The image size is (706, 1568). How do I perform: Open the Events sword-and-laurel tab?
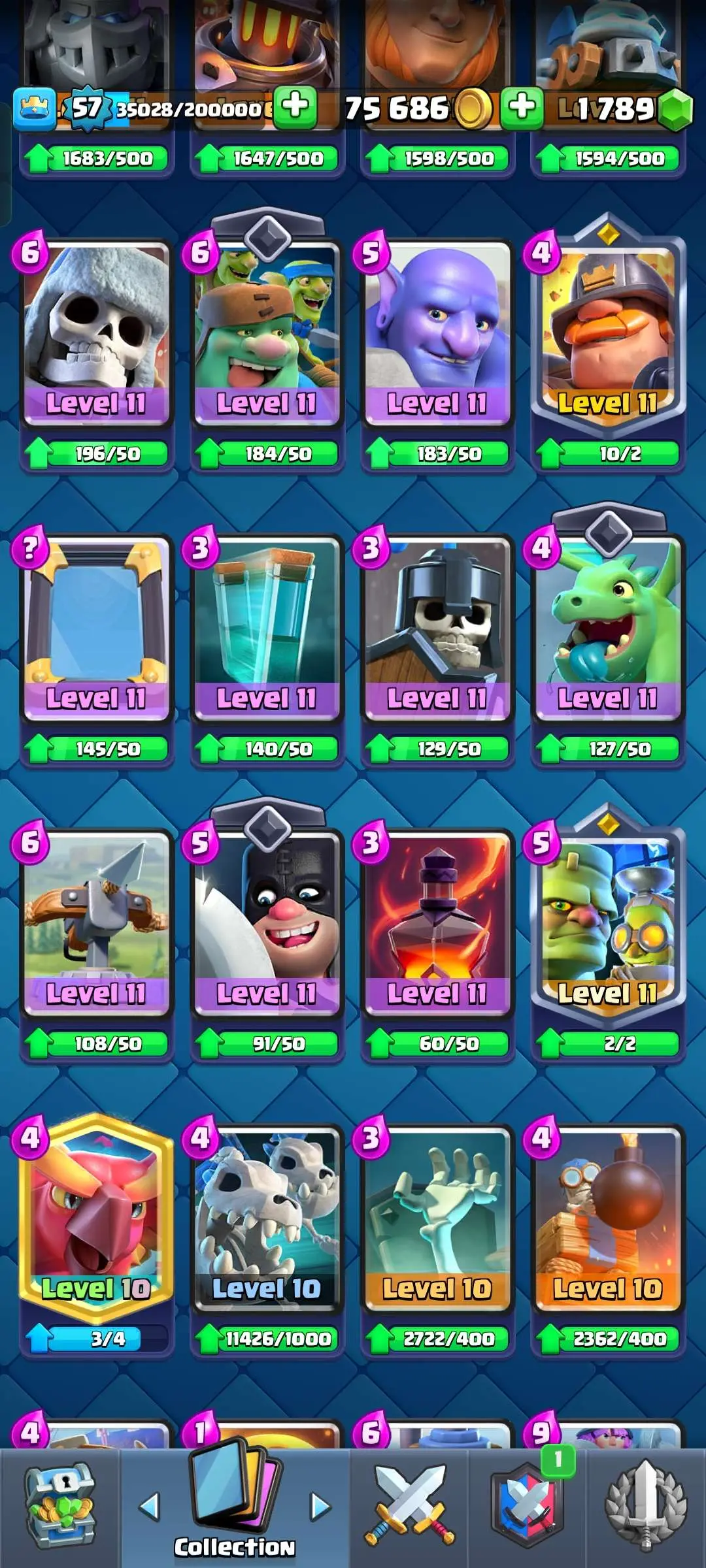coord(646,1505)
